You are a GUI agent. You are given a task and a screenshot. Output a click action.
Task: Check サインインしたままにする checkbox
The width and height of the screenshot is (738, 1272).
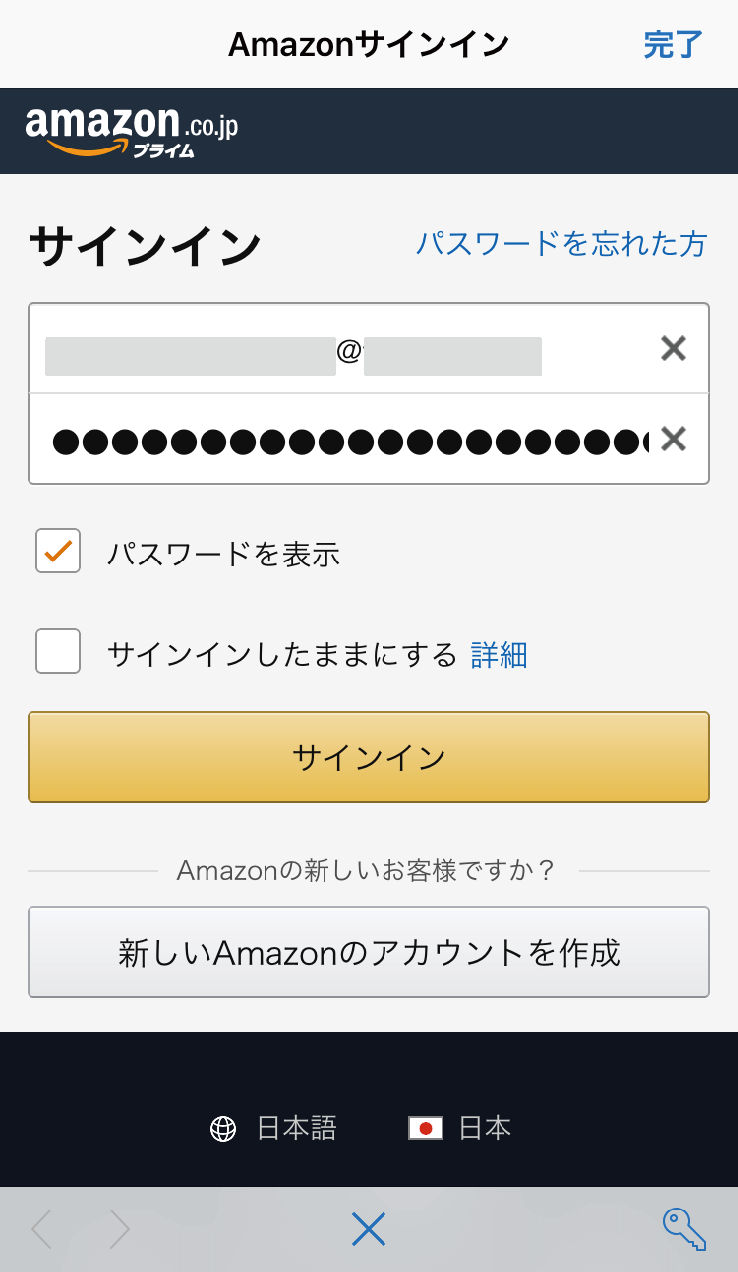pos(58,651)
